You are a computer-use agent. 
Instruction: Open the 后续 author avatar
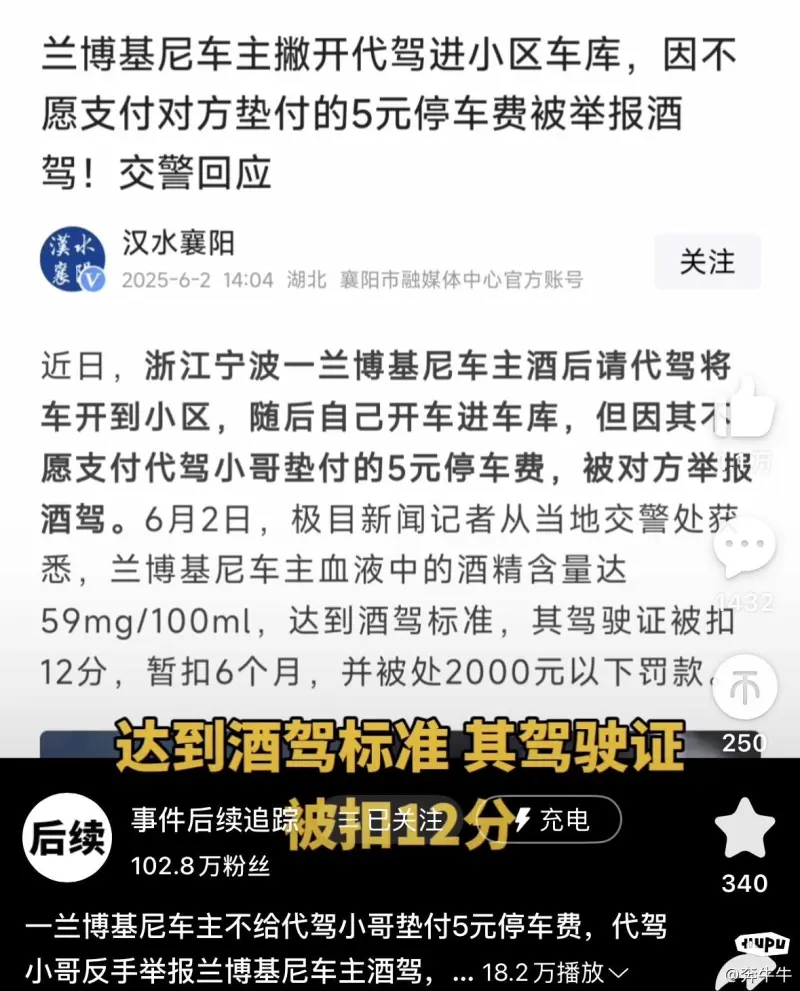(68, 836)
